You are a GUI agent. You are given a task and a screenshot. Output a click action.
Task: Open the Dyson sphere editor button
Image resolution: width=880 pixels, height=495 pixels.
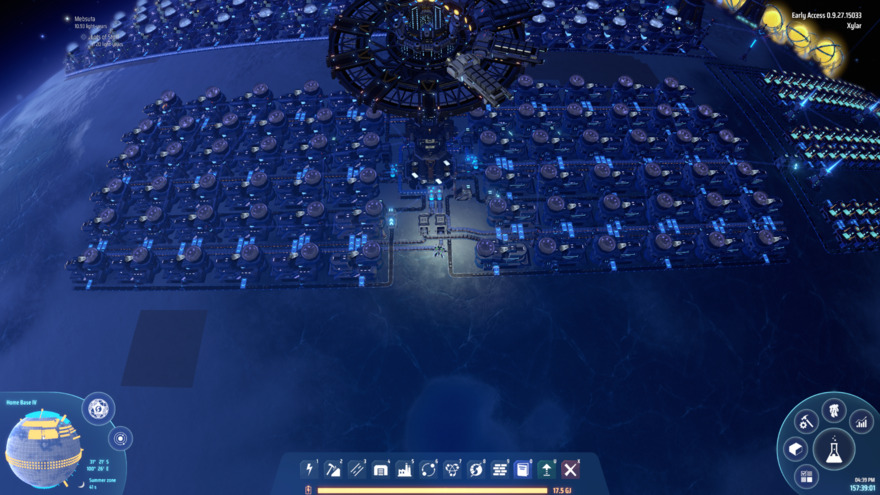98,408
